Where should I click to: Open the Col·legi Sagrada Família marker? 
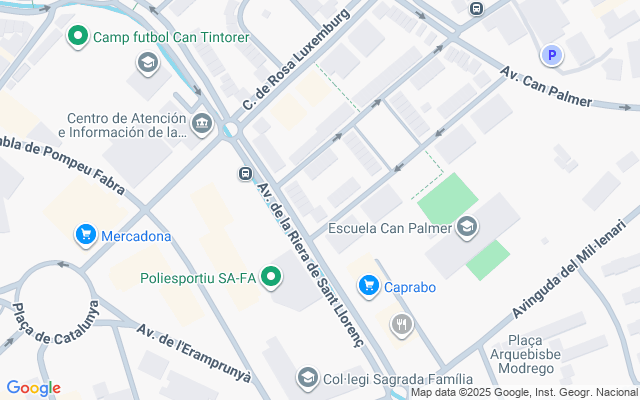(x=308, y=379)
